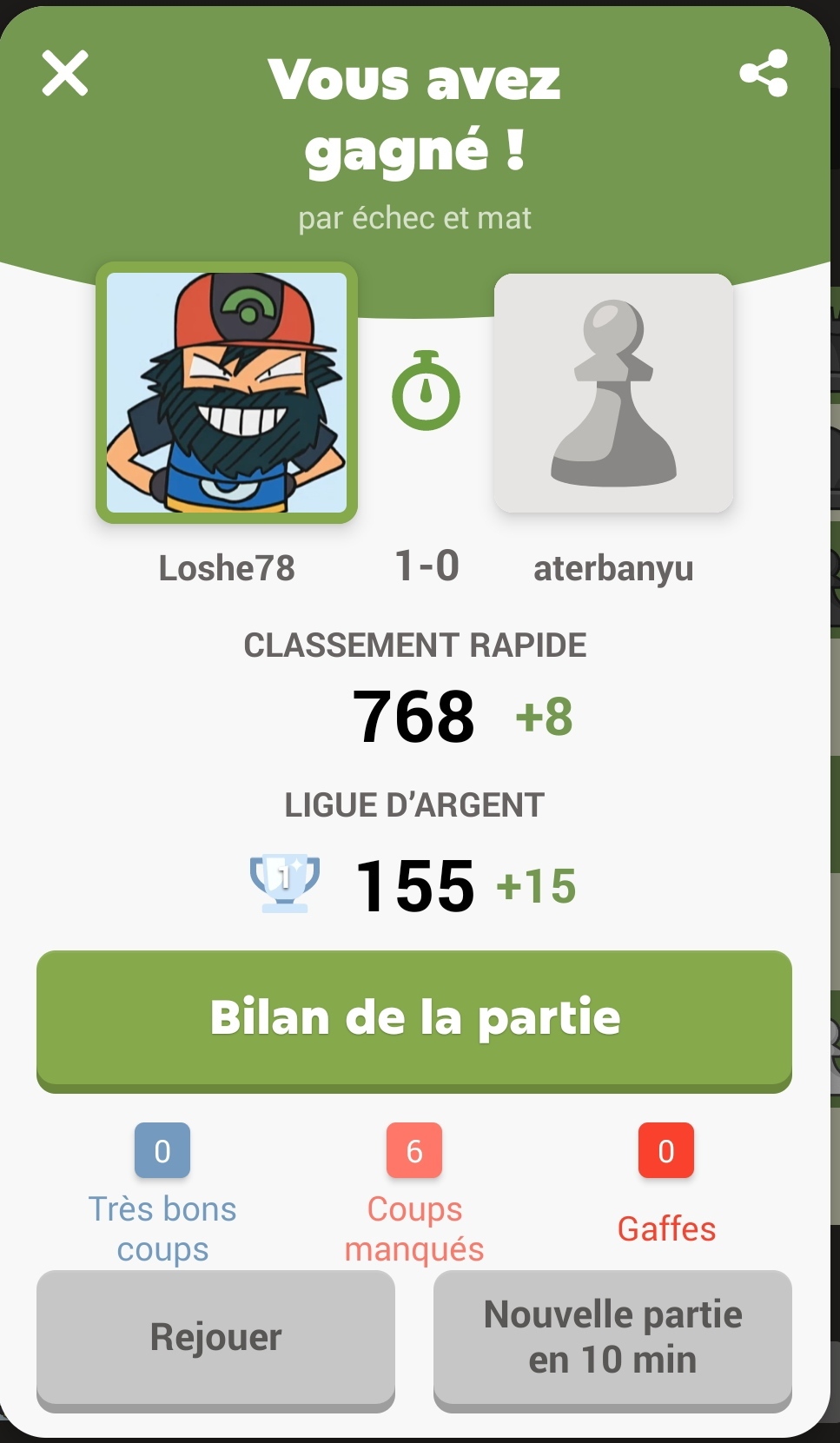Screen dimensions: 840x1443
Task: View opponent aterbanyu's profile avatar
Action: click(613, 393)
